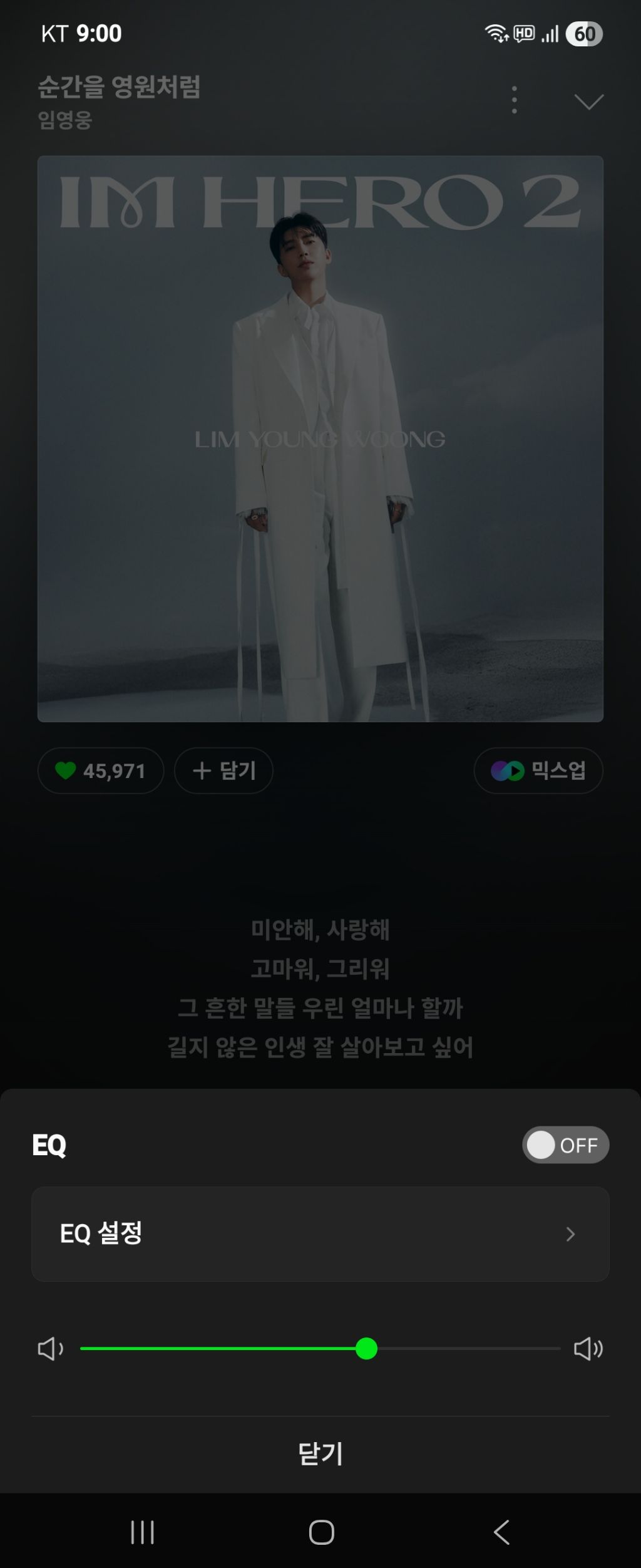The image size is (641, 1568).
Task: Turn on the EQ toggle
Action: tap(565, 1145)
